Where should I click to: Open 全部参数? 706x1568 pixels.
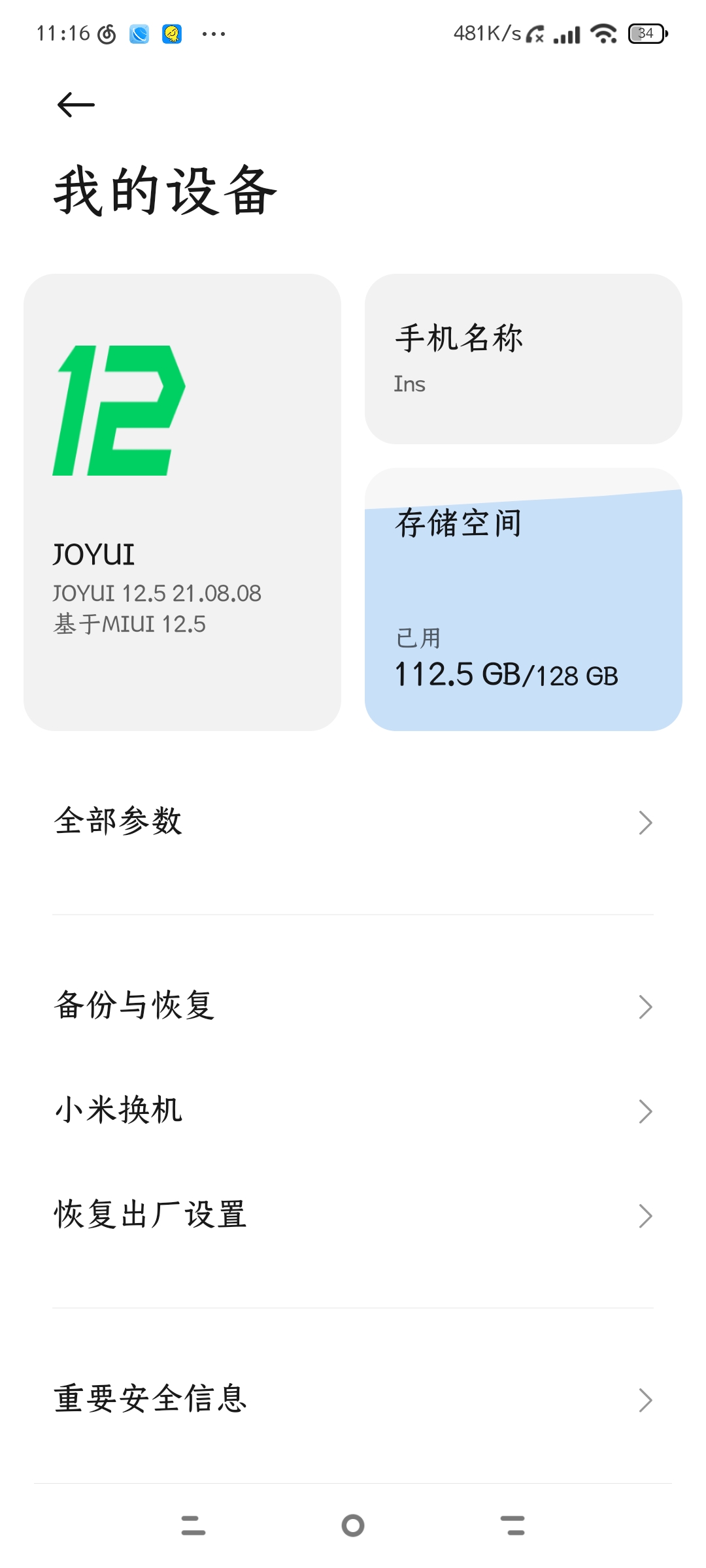(353, 822)
